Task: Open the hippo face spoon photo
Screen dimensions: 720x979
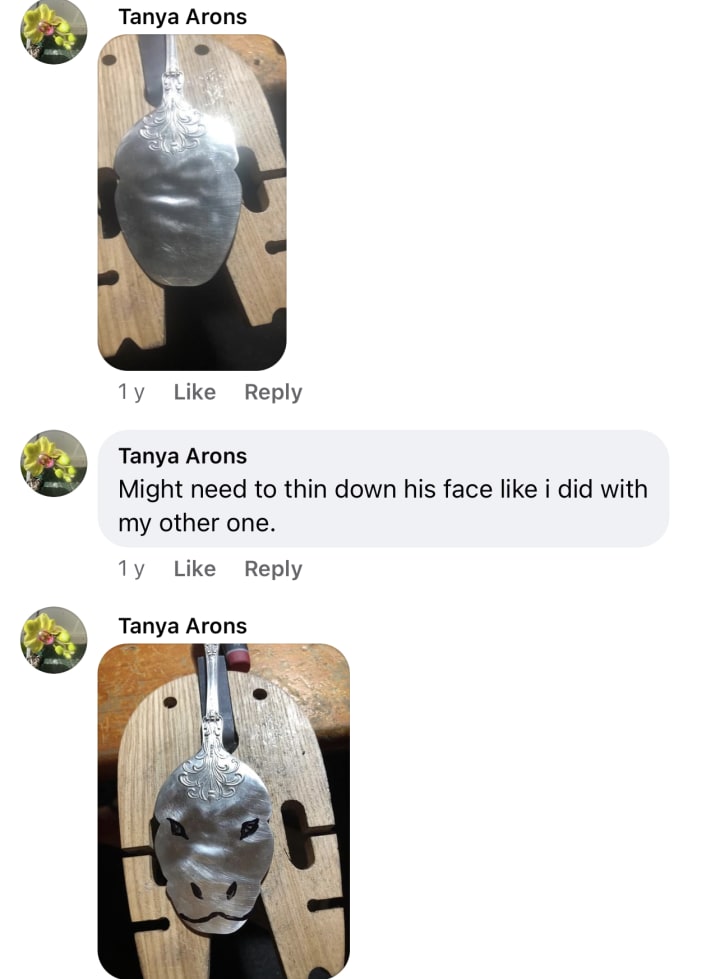Action: (x=224, y=810)
